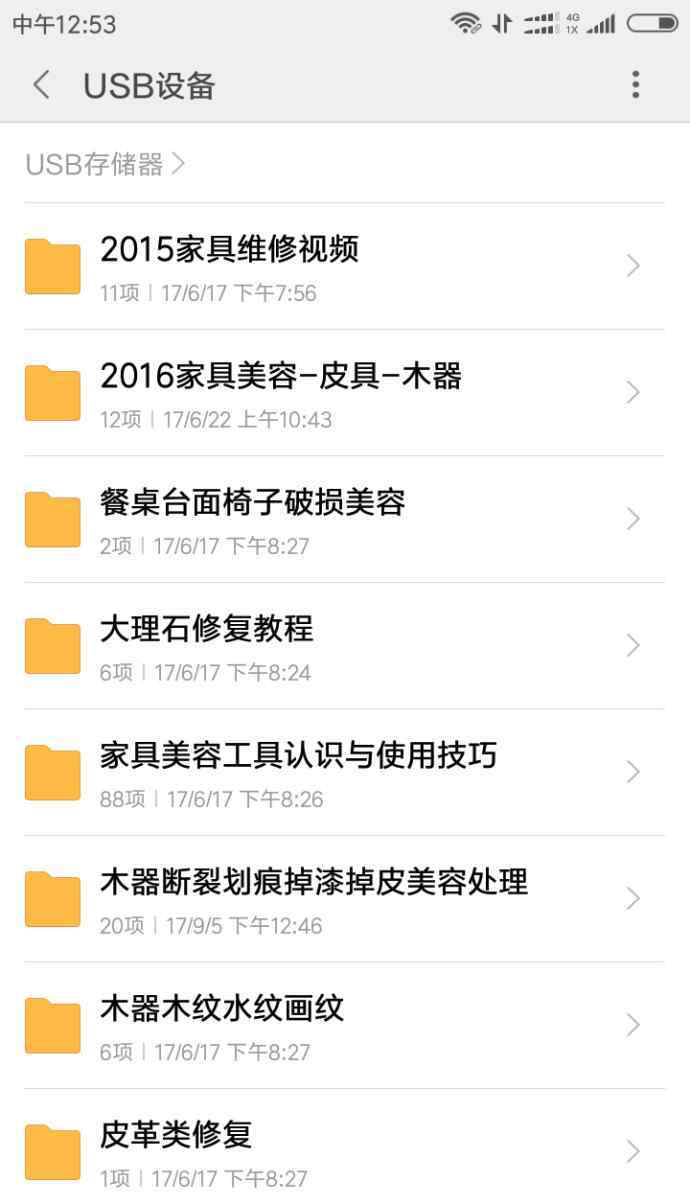Open the 家具美容工具认识与使用技巧 folder
The image size is (690, 1192).
[x=345, y=772]
